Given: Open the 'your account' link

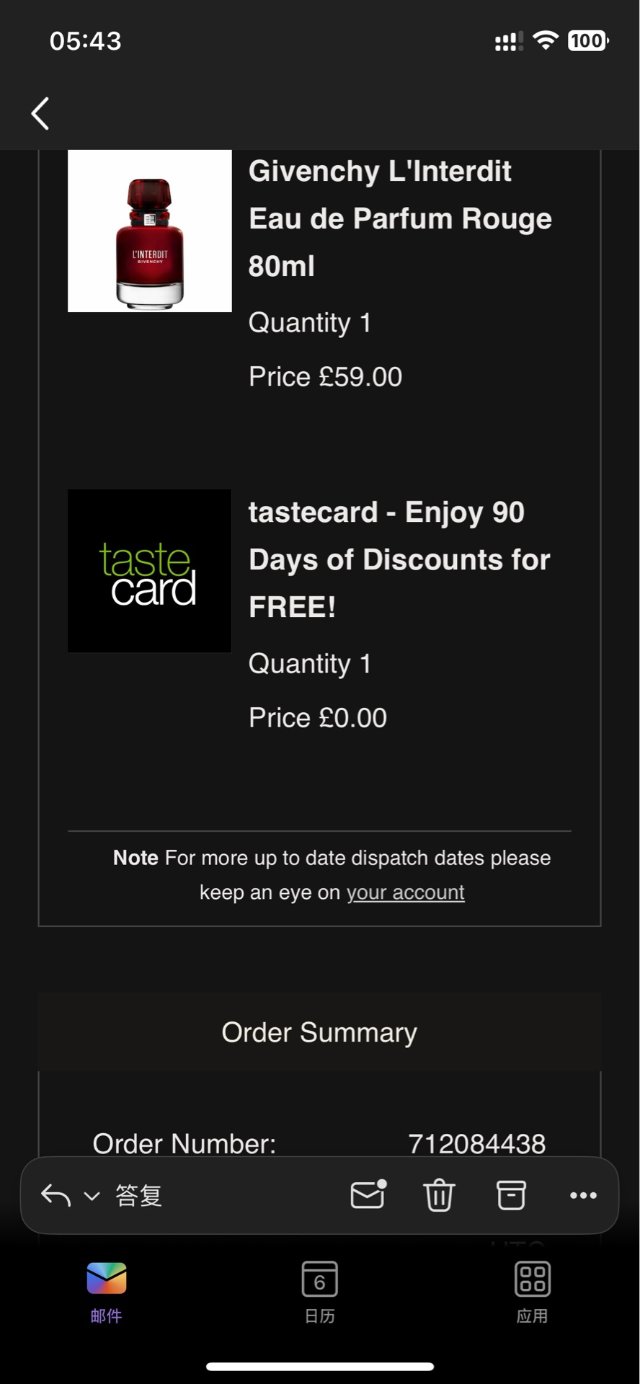Looking at the screenshot, I should pyautogui.click(x=405, y=892).
